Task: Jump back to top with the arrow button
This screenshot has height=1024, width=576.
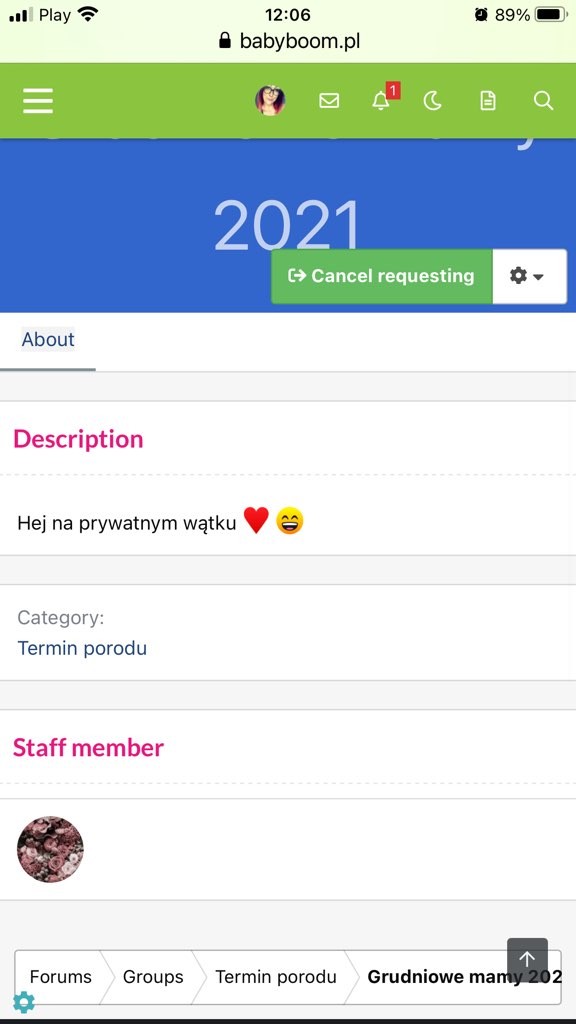Action: click(x=527, y=958)
